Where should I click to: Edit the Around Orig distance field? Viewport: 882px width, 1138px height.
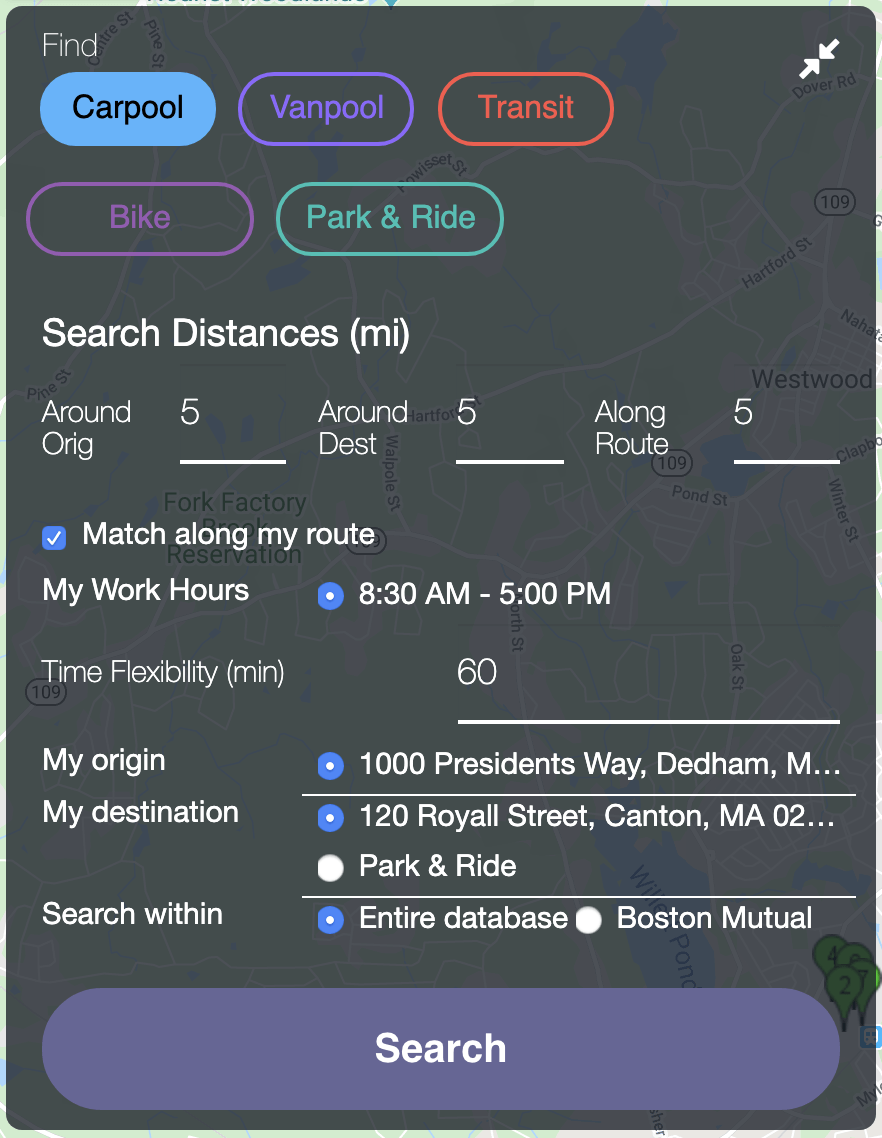tap(232, 428)
